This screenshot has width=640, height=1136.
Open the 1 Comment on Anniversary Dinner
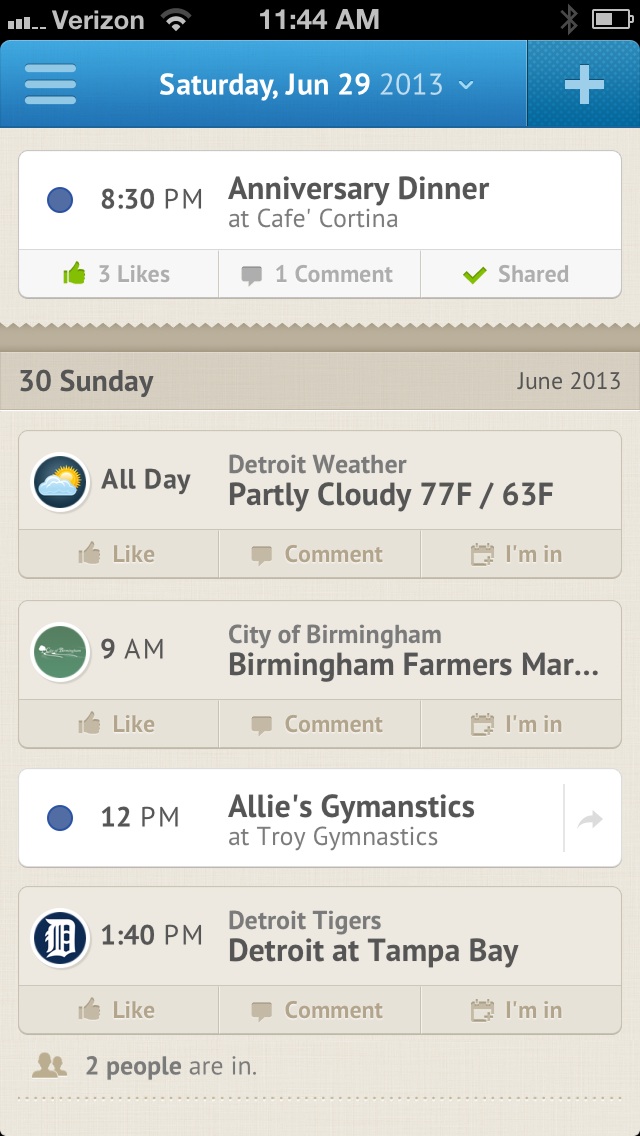(319, 274)
